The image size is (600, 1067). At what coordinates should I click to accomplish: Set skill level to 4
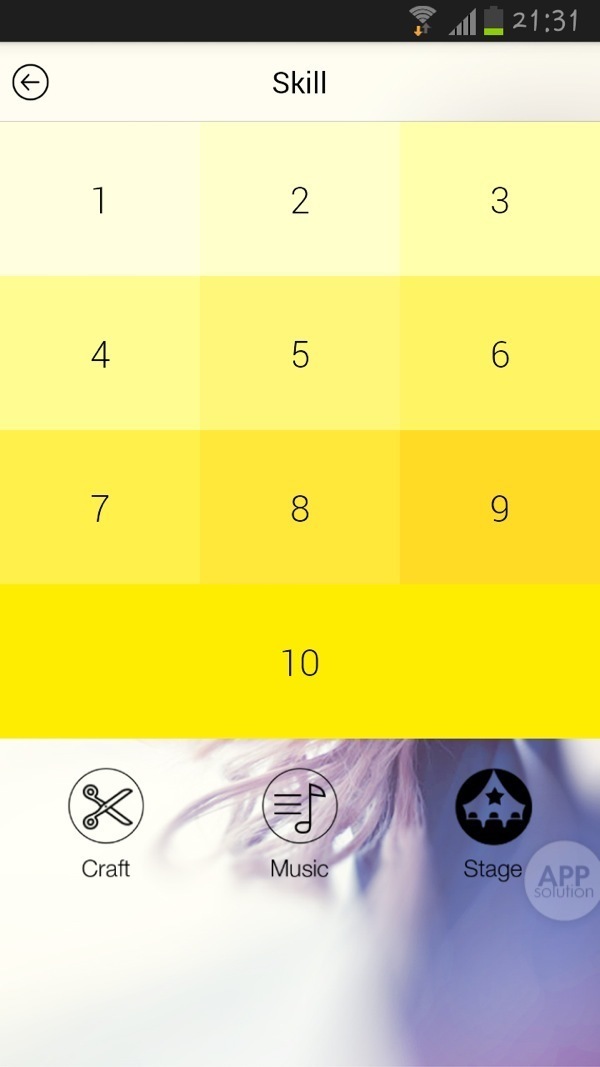tap(100, 354)
